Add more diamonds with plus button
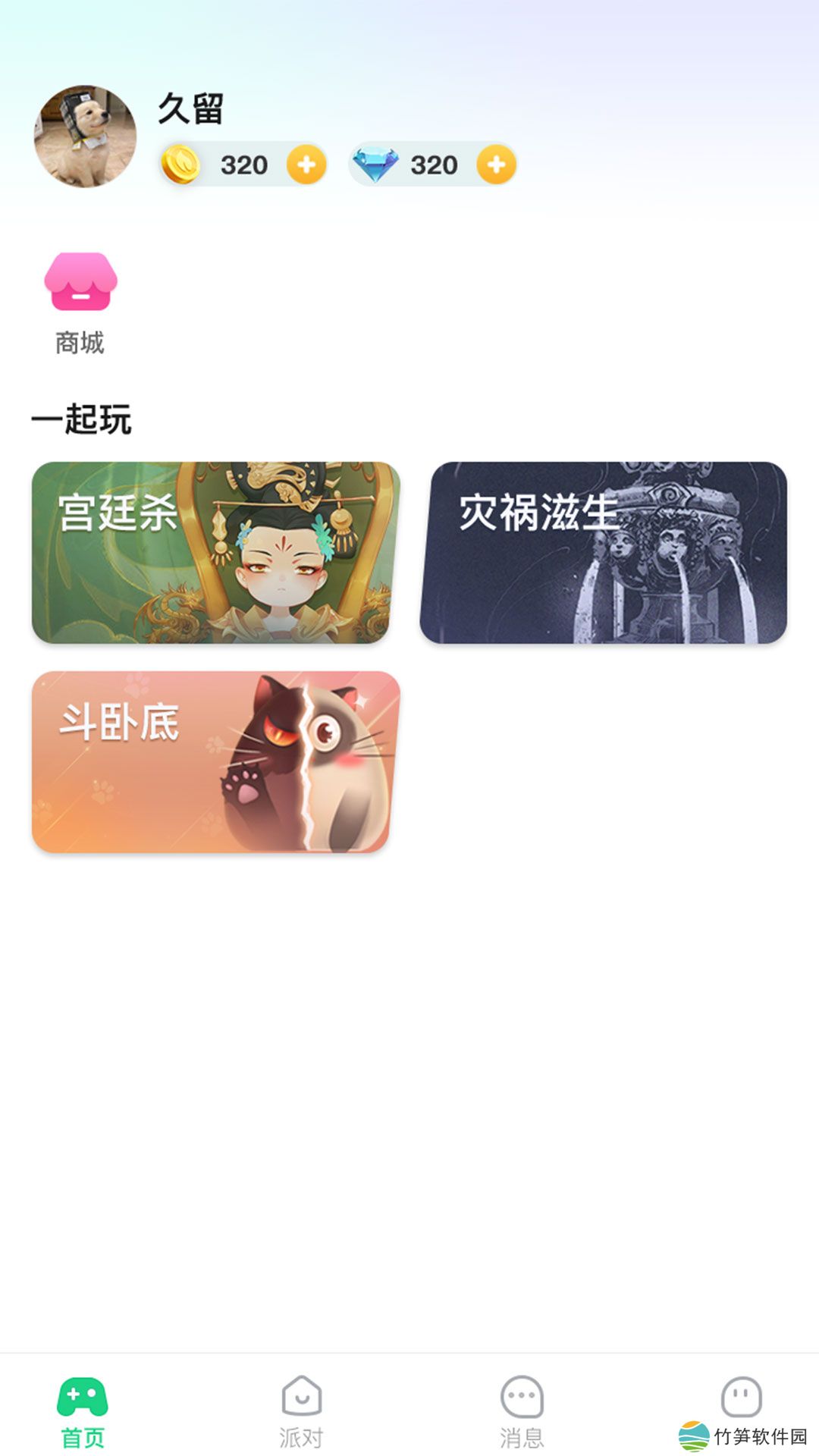The width and height of the screenshot is (819, 1456). pyautogui.click(x=496, y=165)
